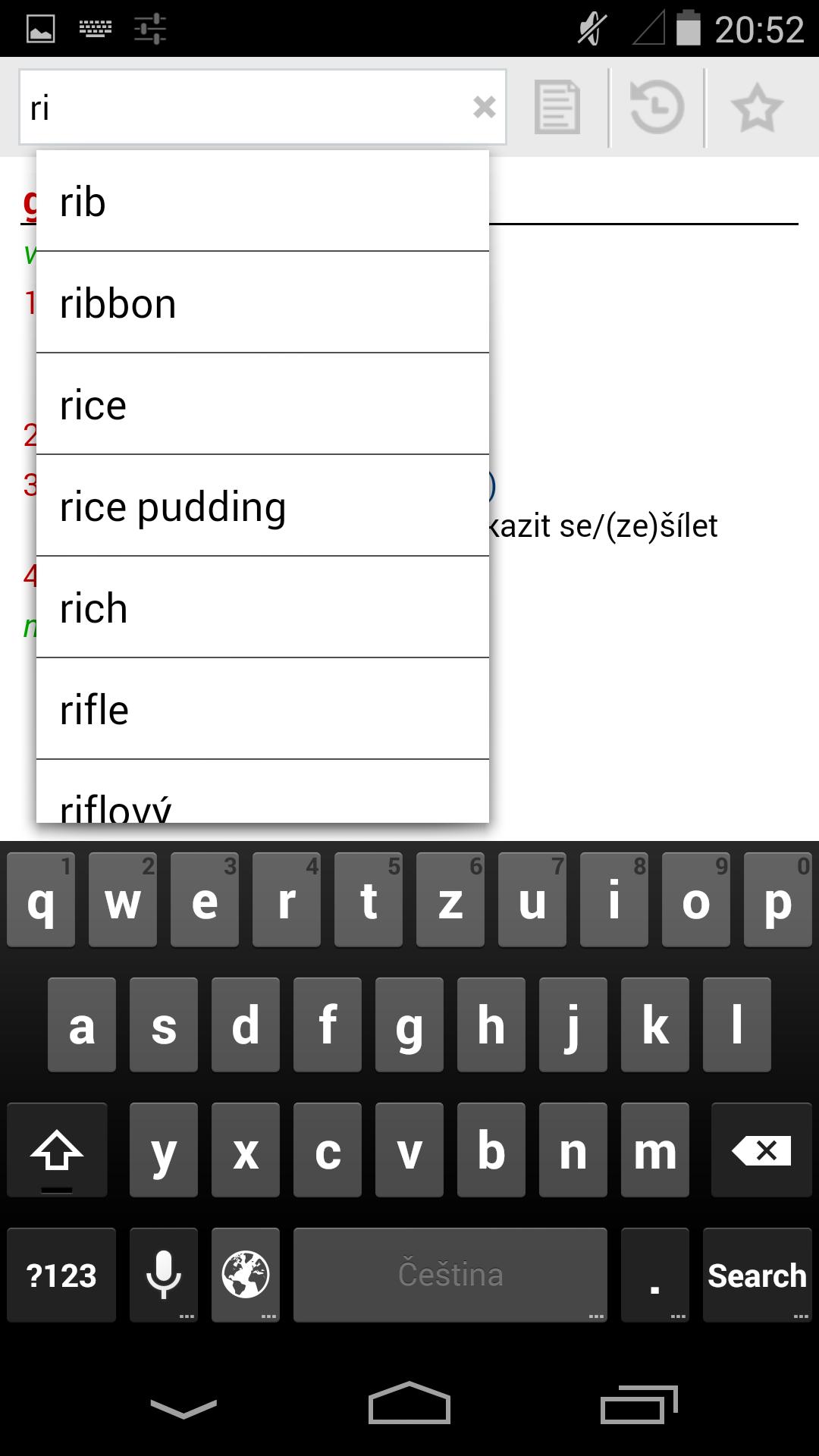Switch keyboard language with globe key
The height and width of the screenshot is (1456, 819).
coord(245,1275)
